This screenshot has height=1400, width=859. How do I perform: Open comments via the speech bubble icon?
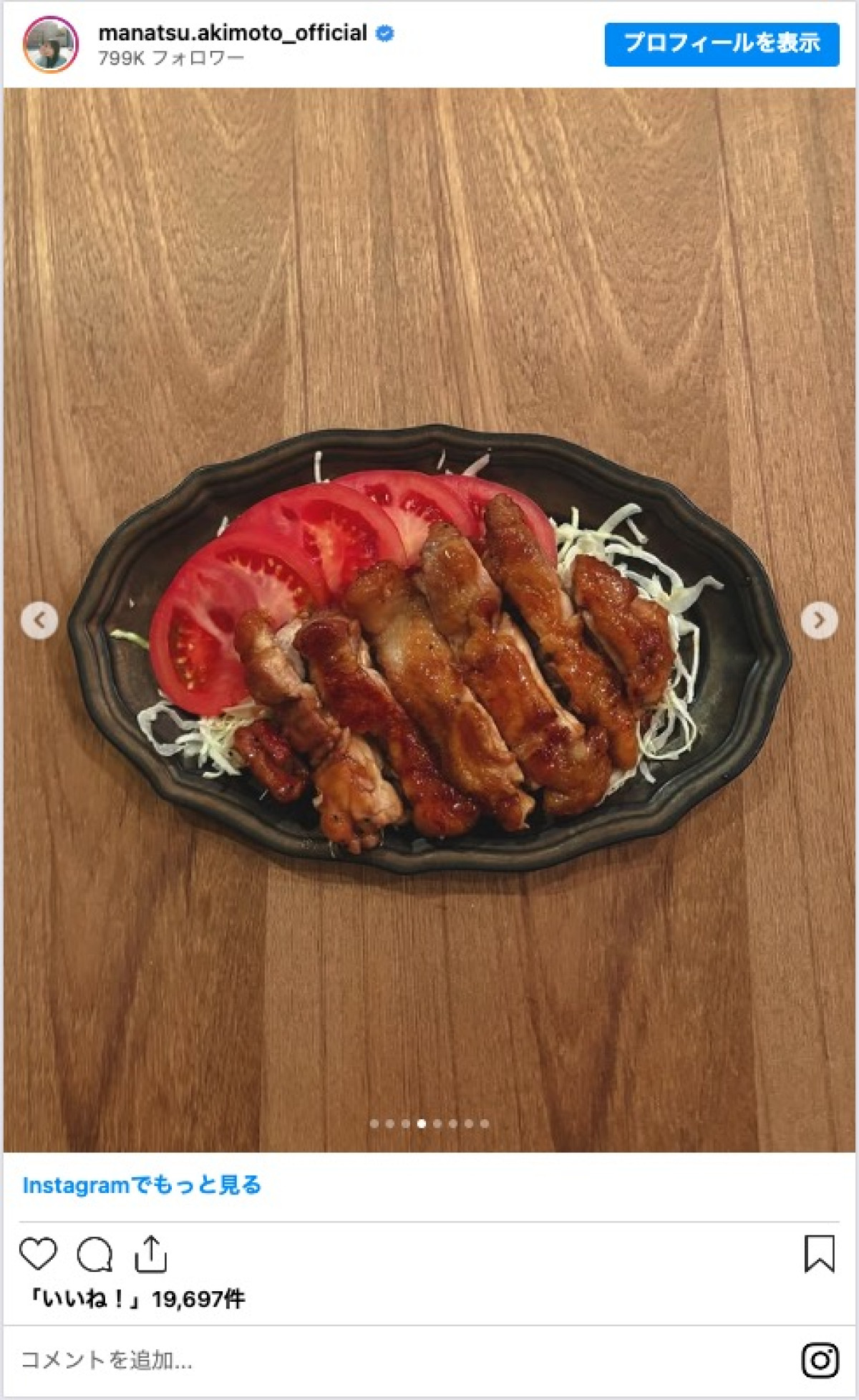(94, 1254)
